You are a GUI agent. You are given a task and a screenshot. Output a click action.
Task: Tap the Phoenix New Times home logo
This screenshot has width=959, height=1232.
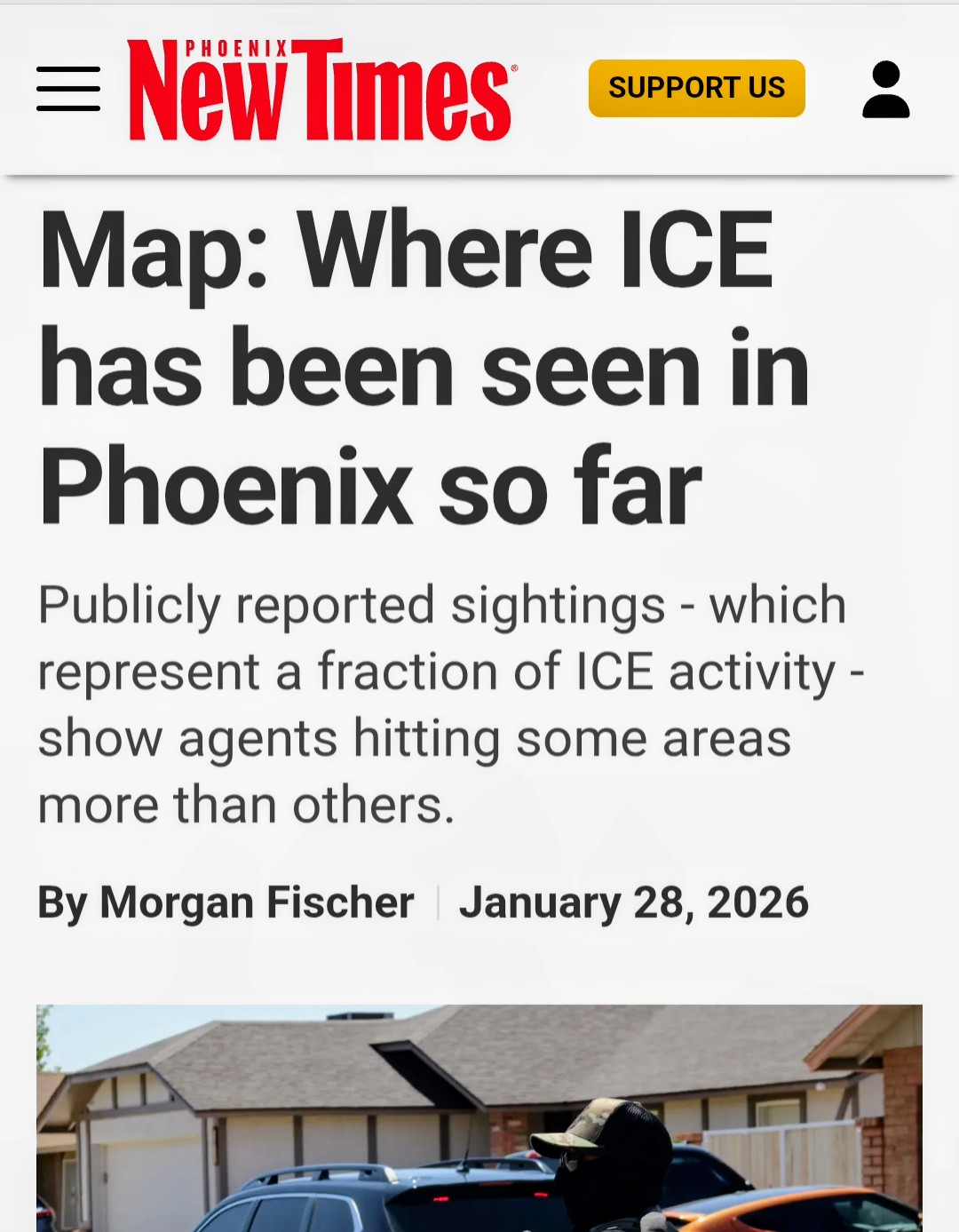tap(321, 90)
